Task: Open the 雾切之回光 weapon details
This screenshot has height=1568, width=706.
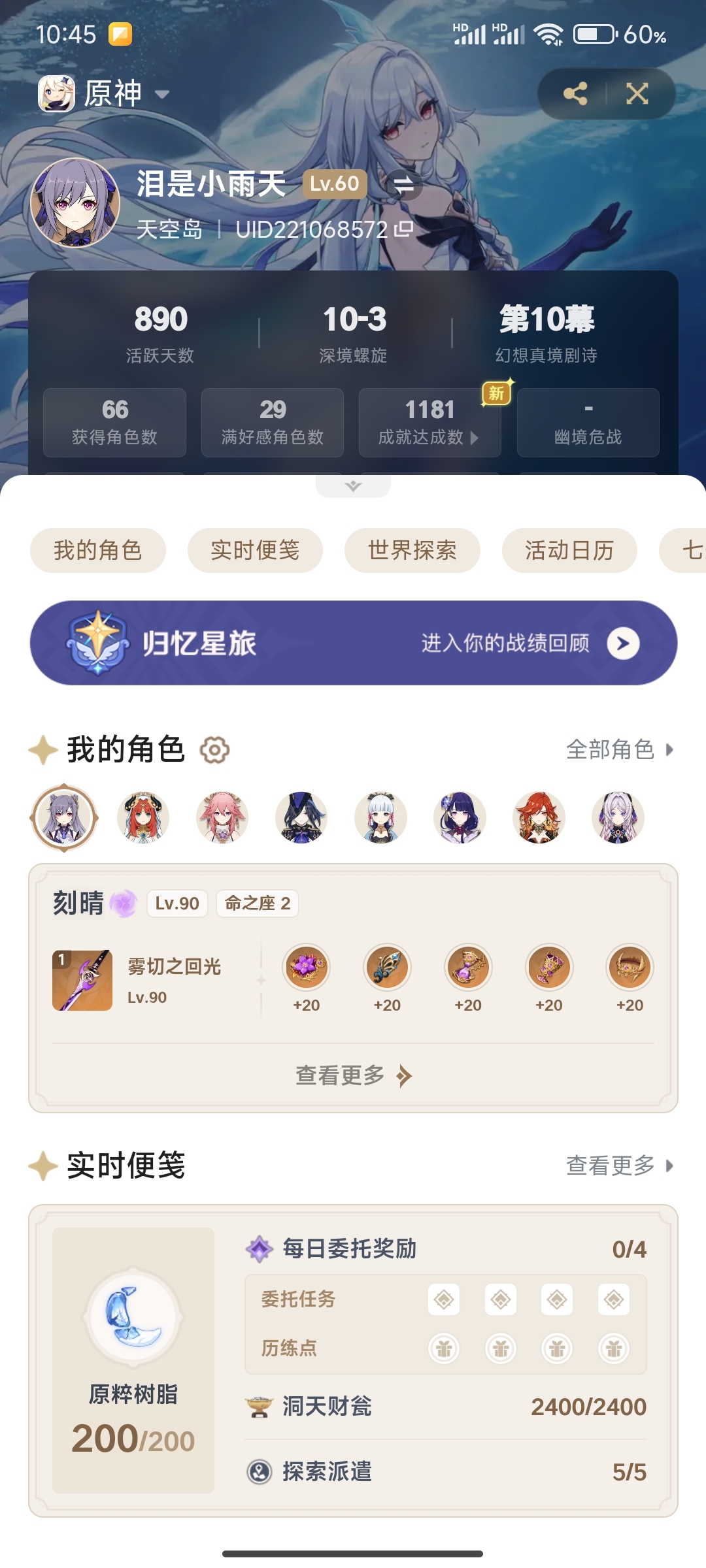Action: pyautogui.click(x=137, y=980)
